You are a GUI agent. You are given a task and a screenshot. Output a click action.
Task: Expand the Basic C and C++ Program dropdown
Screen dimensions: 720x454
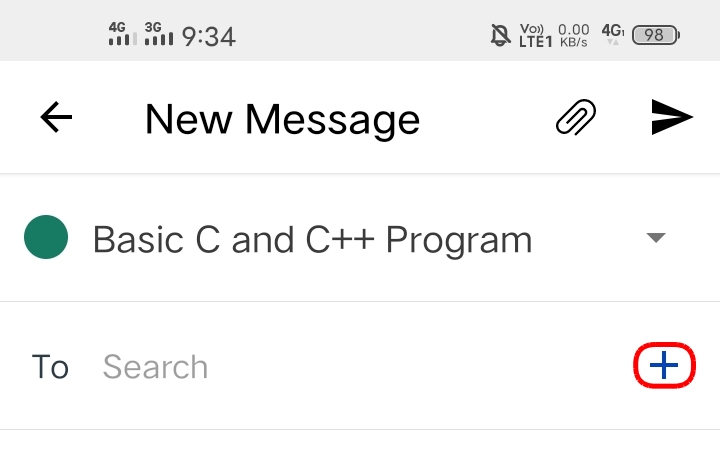(656, 238)
